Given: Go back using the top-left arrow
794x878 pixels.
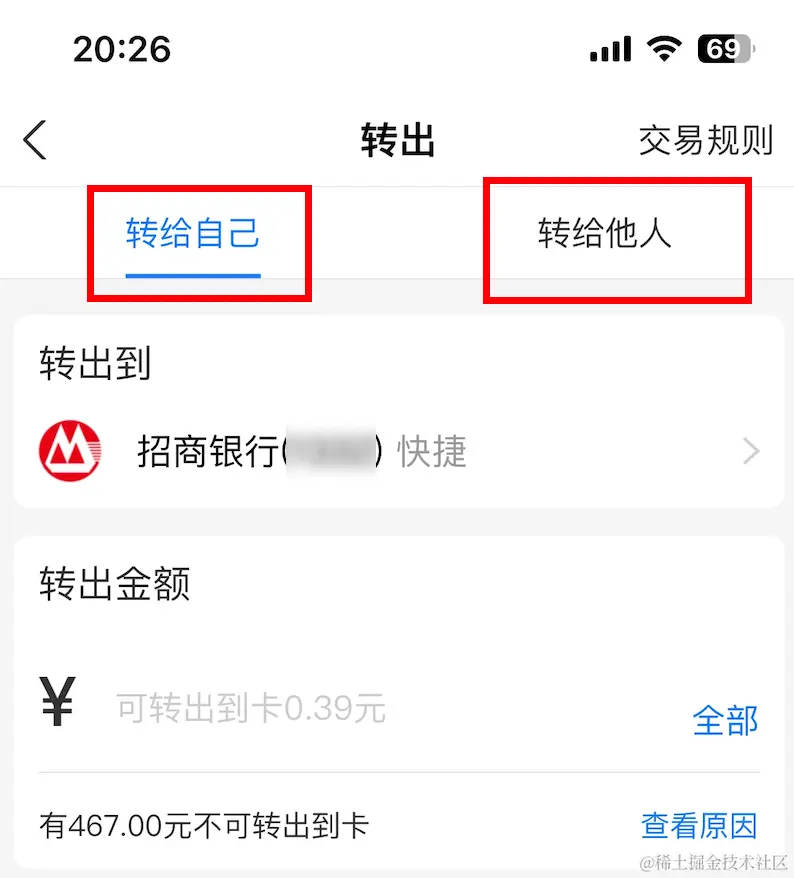Looking at the screenshot, I should tap(36, 141).
